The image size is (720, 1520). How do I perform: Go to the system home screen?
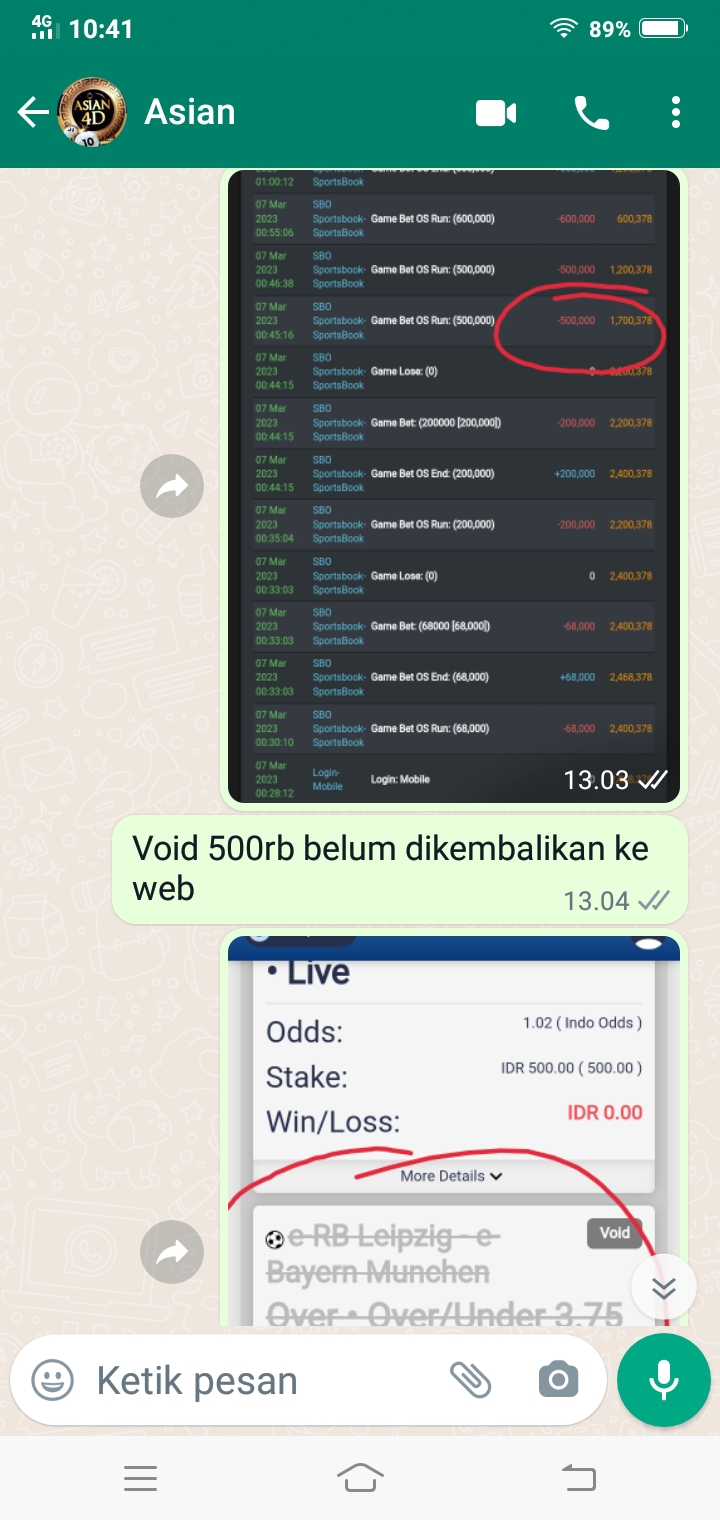pos(360,1477)
